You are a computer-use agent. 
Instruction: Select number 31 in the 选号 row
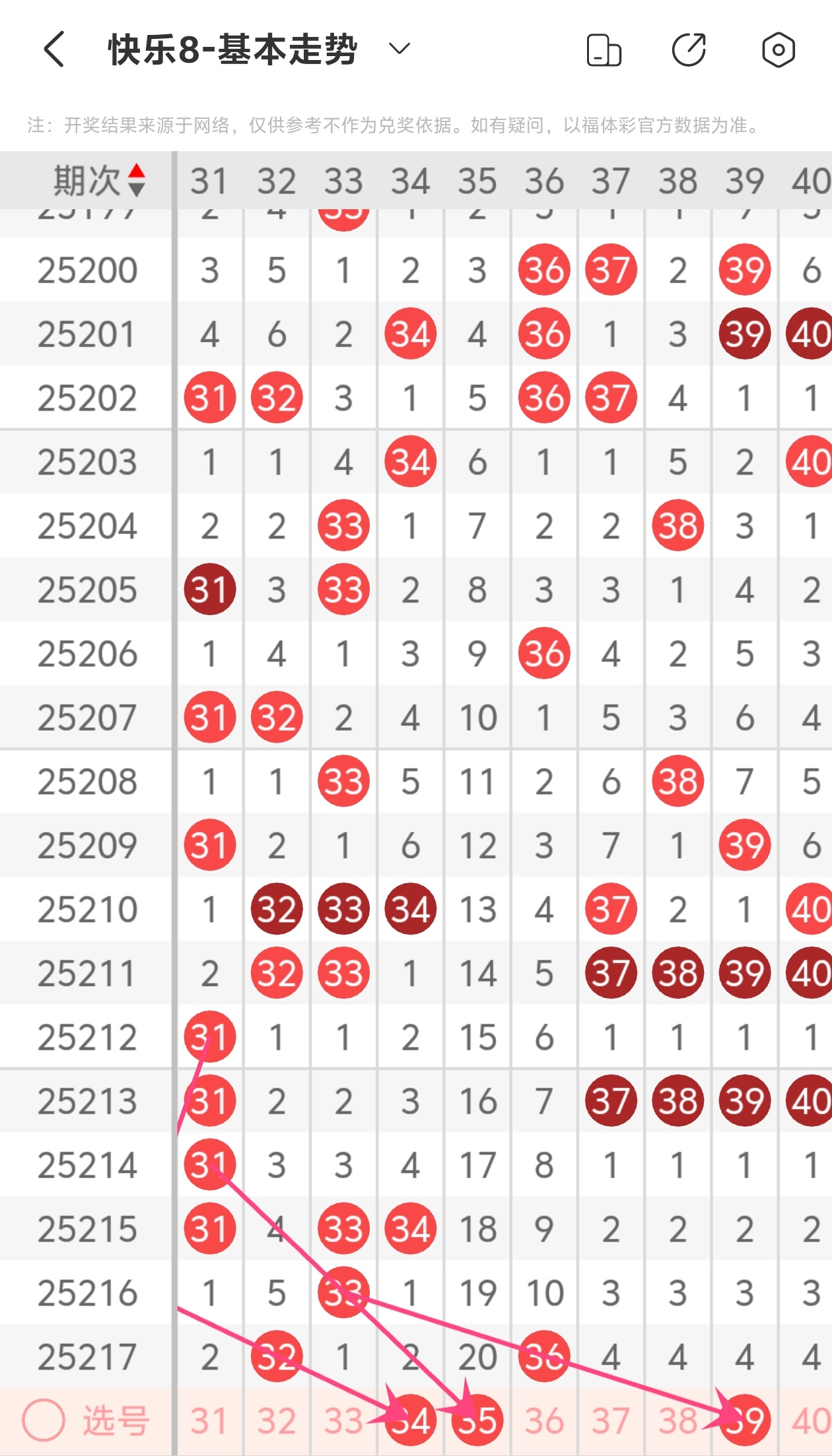[209, 1421]
